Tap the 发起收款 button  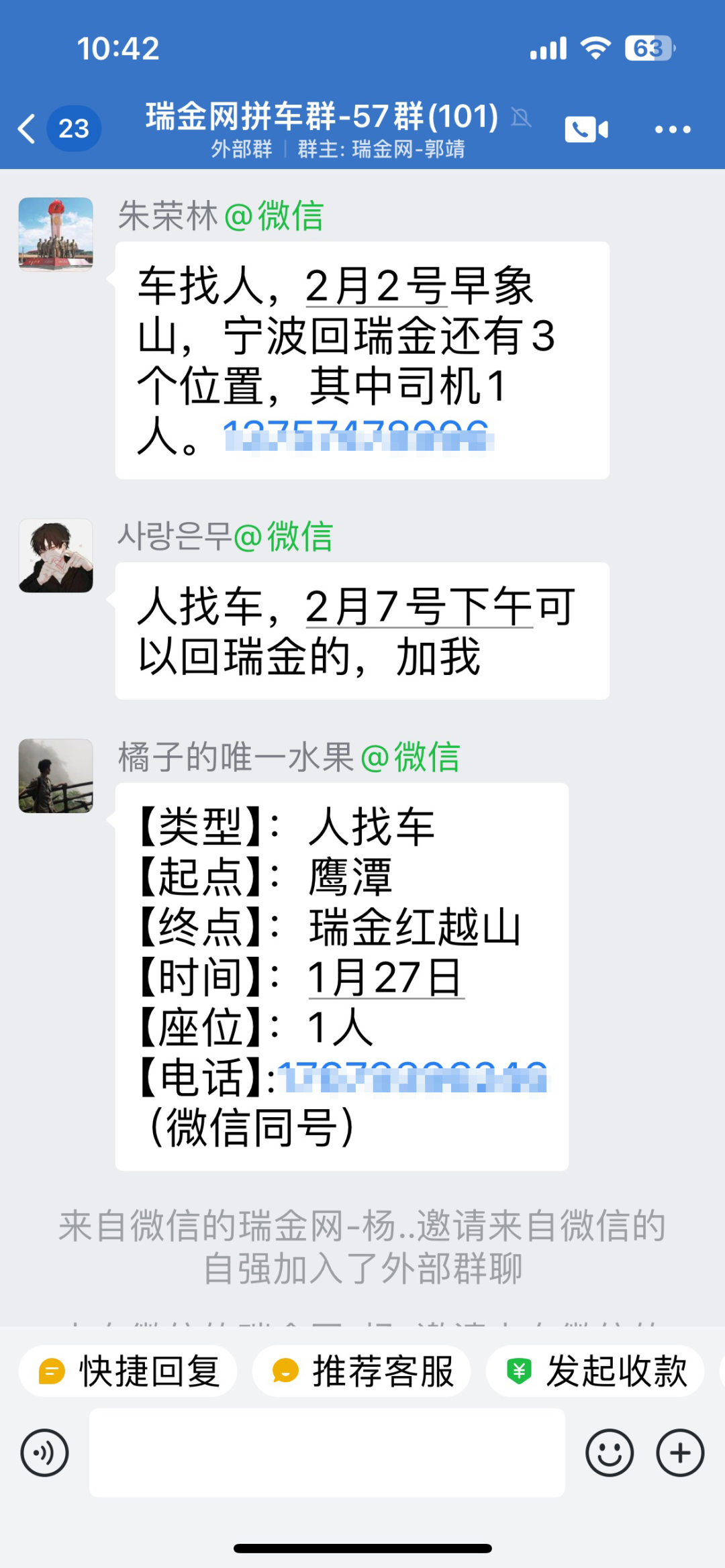coord(595,1371)
